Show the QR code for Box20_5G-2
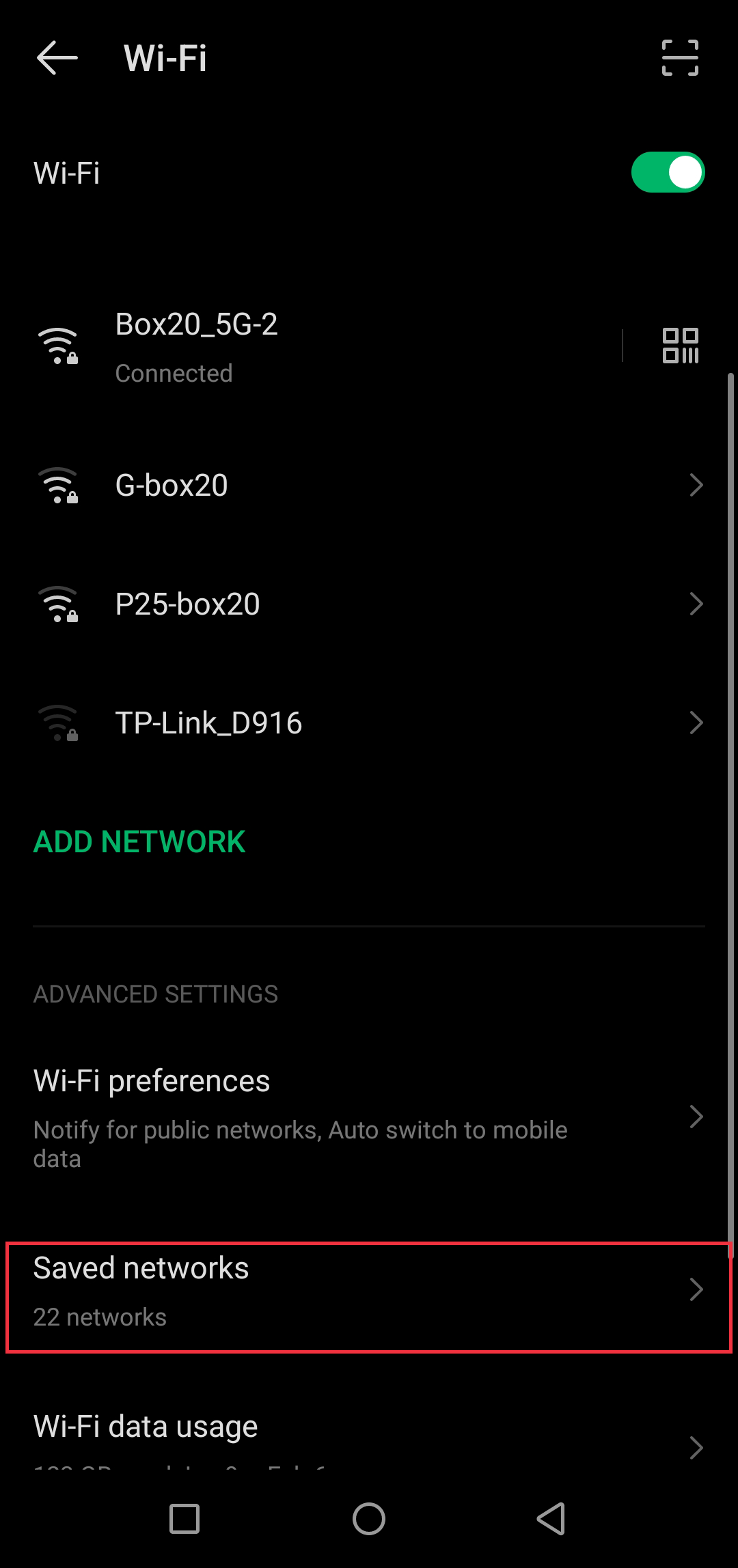The width and height of the screenshot is (738, 1568). tap(680, 346)
